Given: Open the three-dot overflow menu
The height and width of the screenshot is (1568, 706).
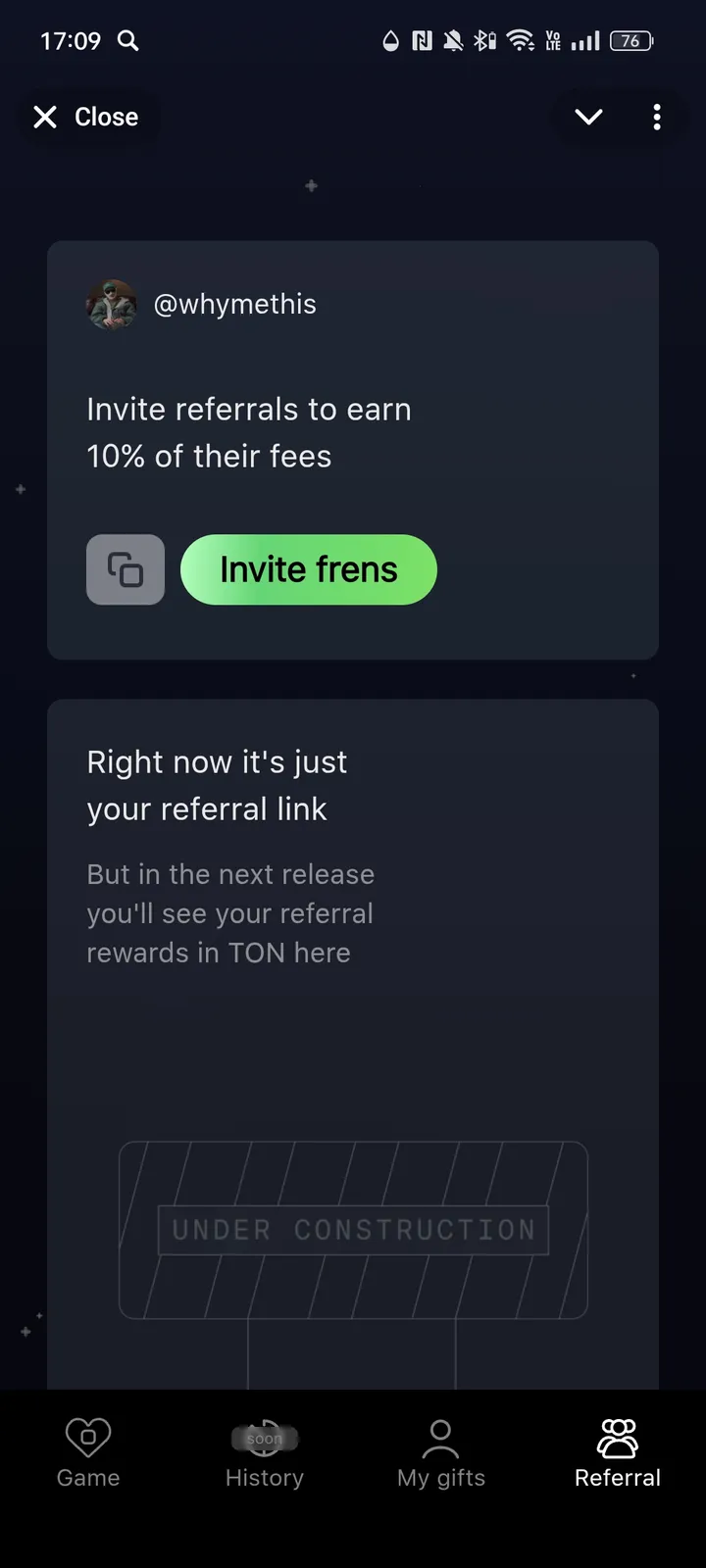Looking at the screenshot, I should tap(657, 117).
